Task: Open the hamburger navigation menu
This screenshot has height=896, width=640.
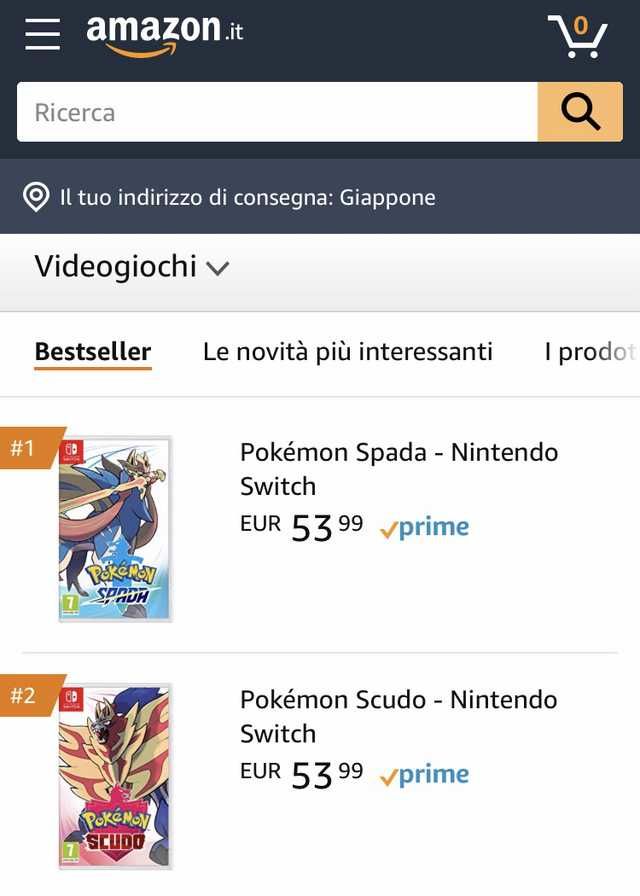Action: (43, 34)
